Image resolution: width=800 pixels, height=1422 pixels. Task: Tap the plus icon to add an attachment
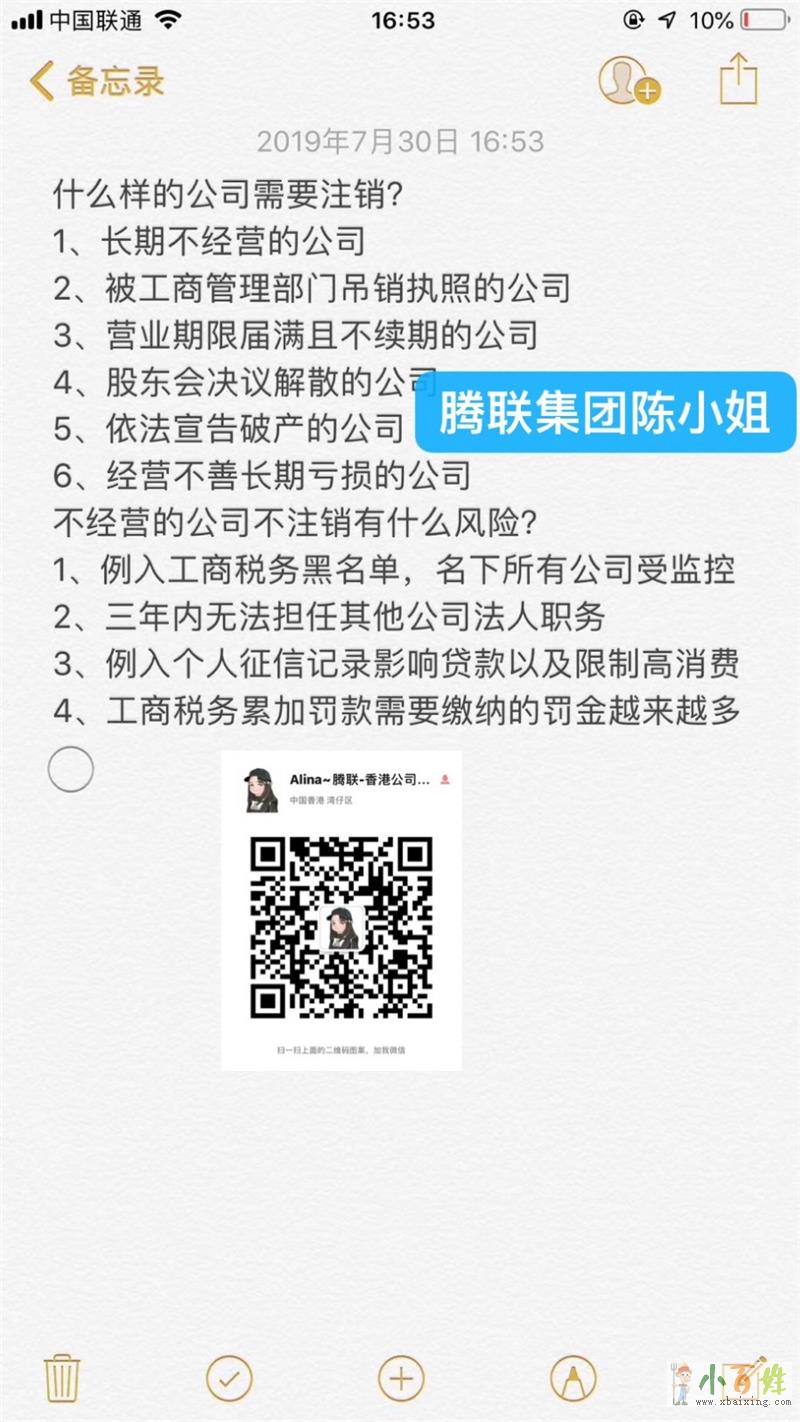[x=401, y=1379]
